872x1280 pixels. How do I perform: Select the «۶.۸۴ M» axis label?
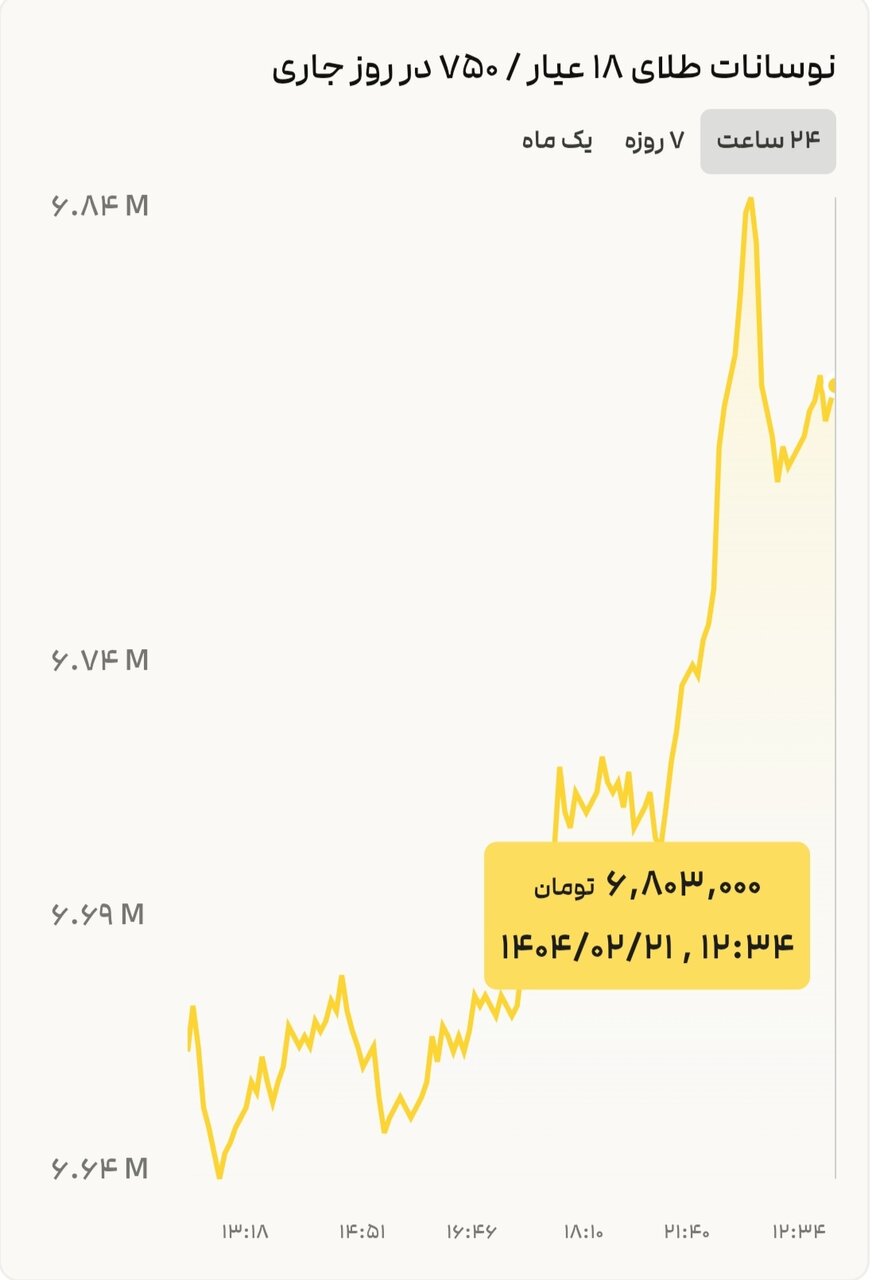pyautogui.click(x=100, y=205)
